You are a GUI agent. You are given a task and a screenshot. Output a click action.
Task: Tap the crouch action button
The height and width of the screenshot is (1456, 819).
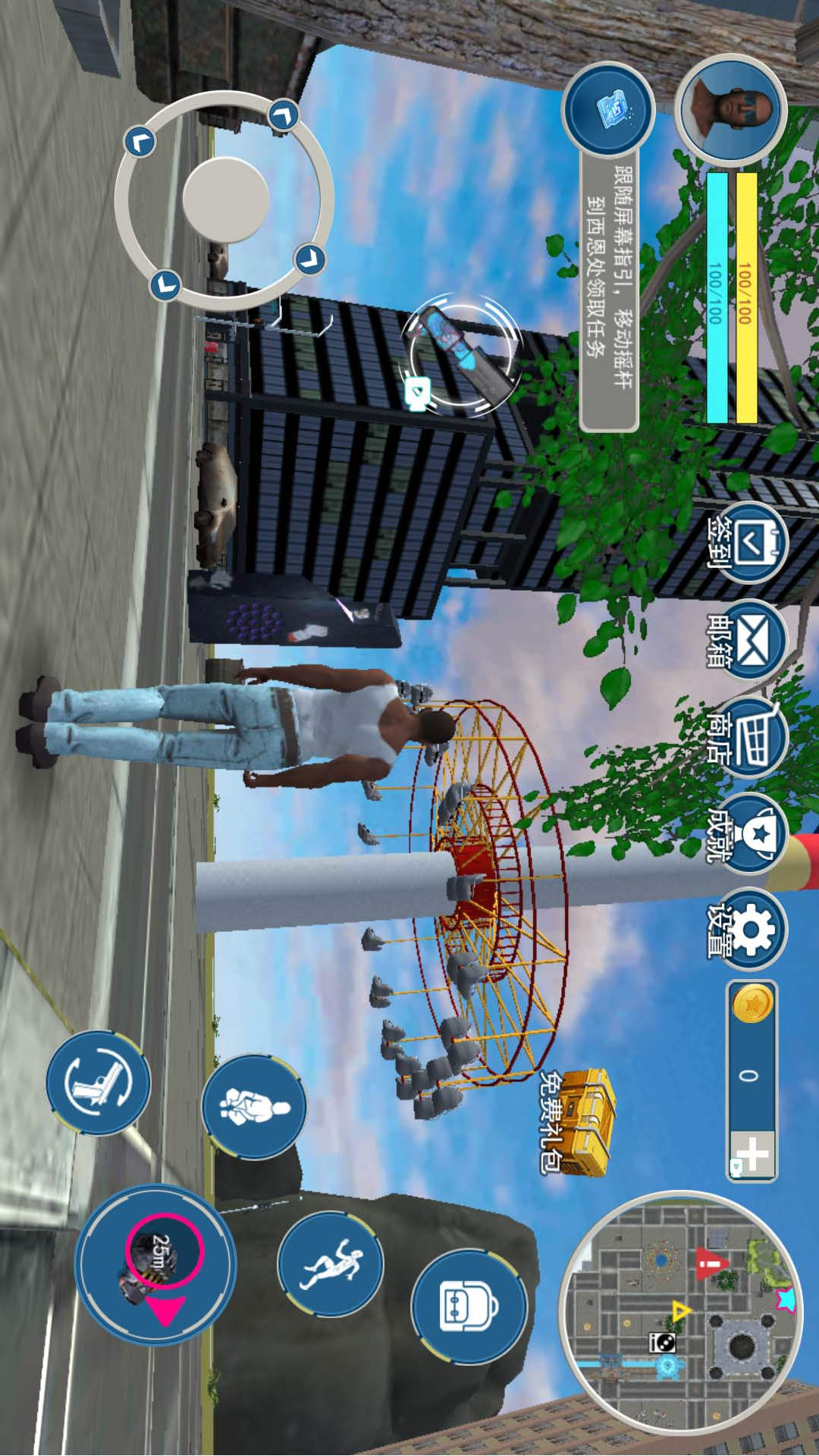(x=254, y=1106)
